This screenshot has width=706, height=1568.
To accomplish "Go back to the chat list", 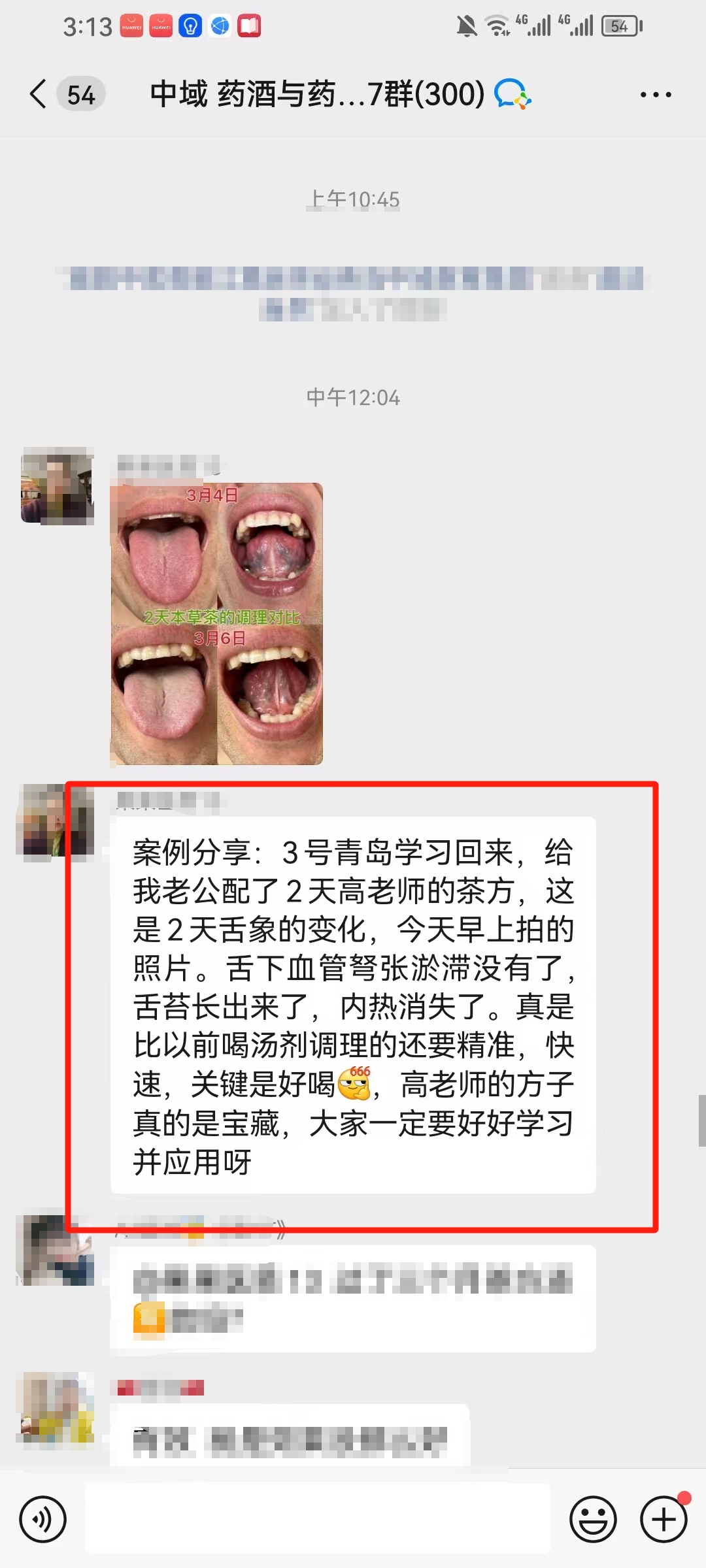I will pyautogui.click(x=39, y=95).
